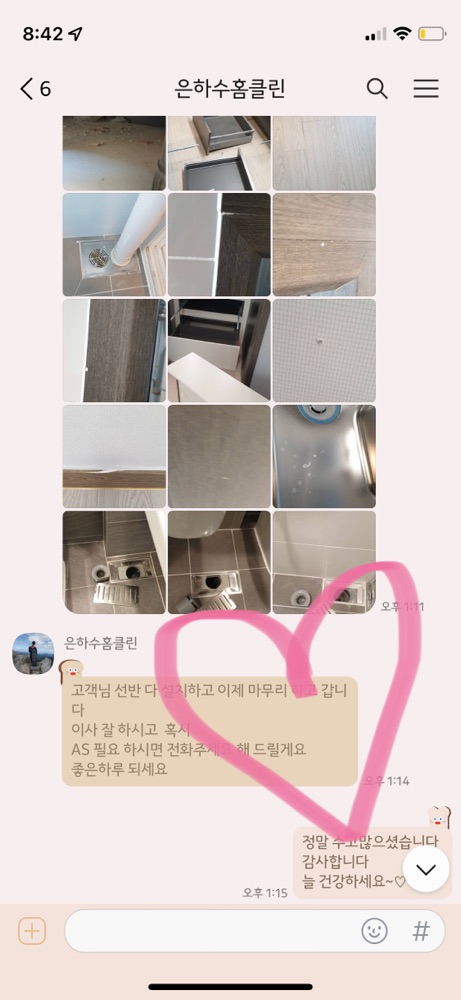This screenshot has width=461, height=1000.
Task: Open the chat room hamburger menu
Action: [x=426, y=89]
